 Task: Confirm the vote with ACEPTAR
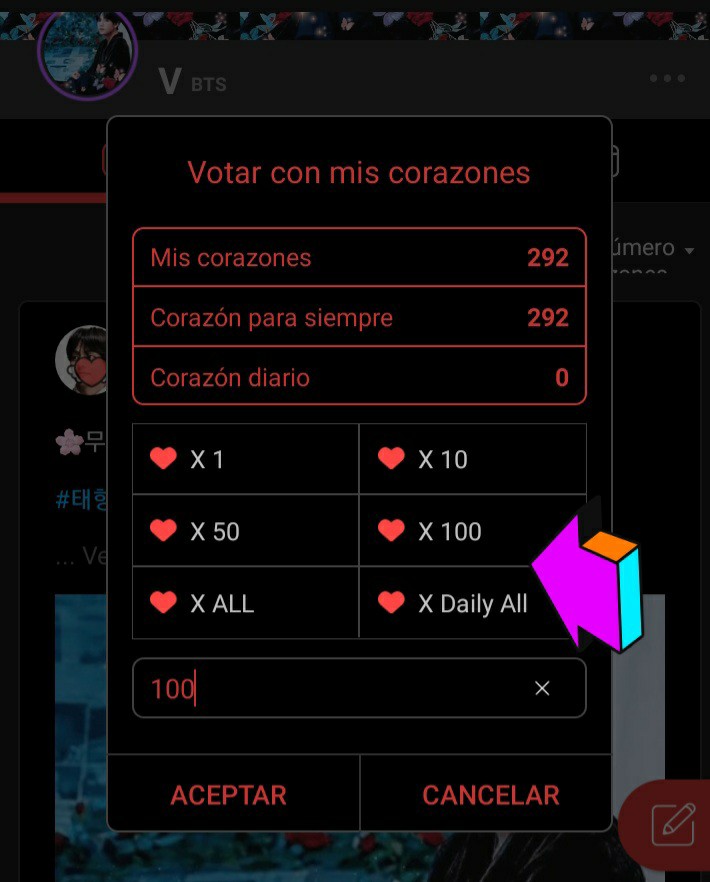(x=229, y=795)
